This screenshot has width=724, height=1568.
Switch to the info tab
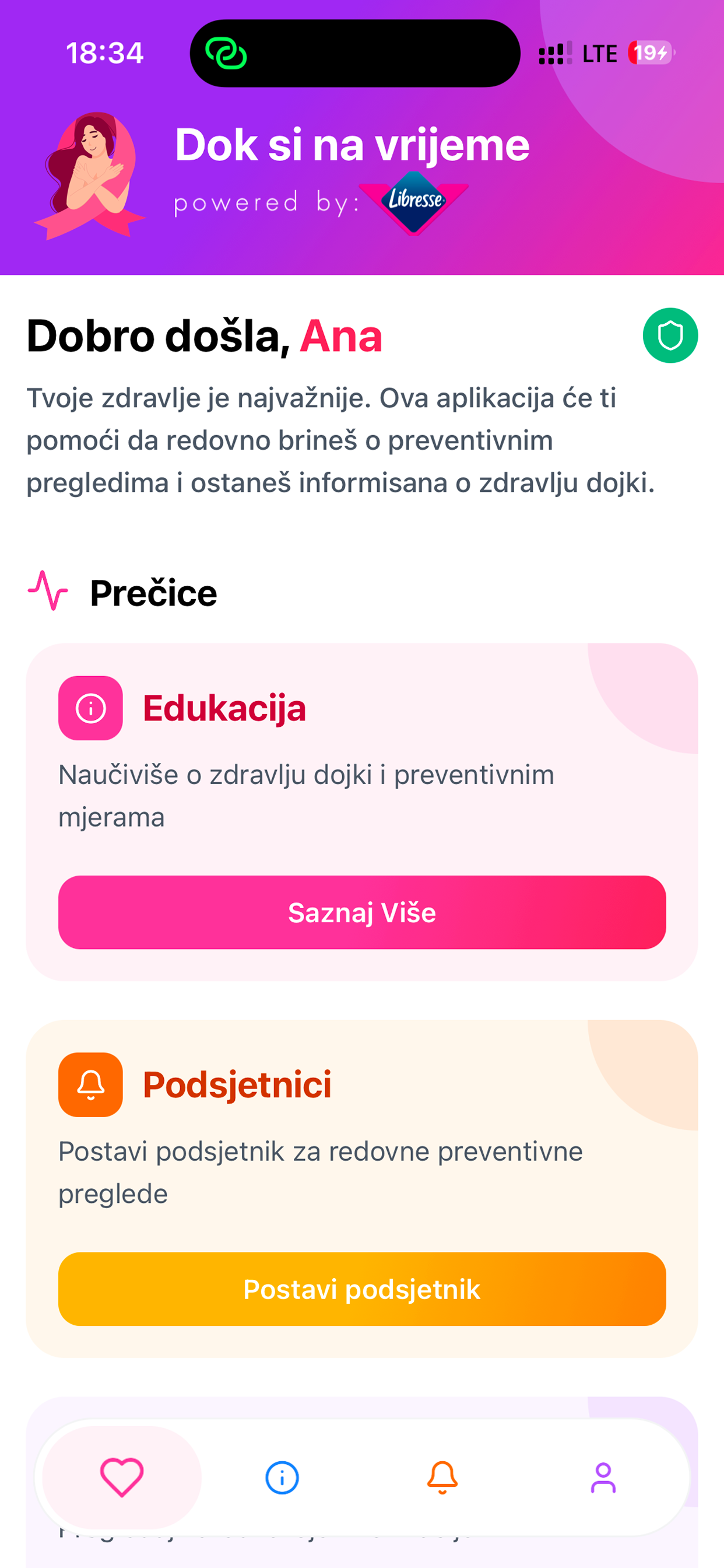click(282, 1476)
